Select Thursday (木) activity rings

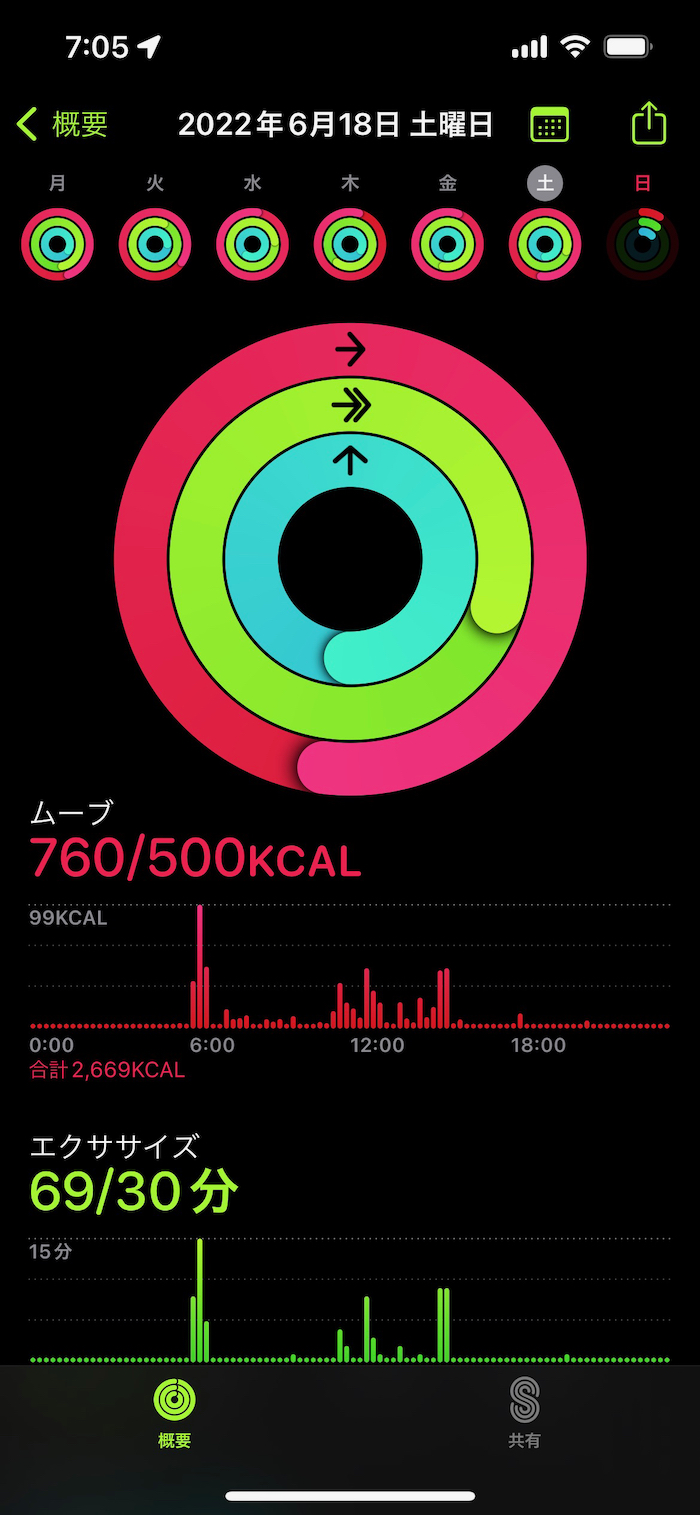[x=350, y=244]
